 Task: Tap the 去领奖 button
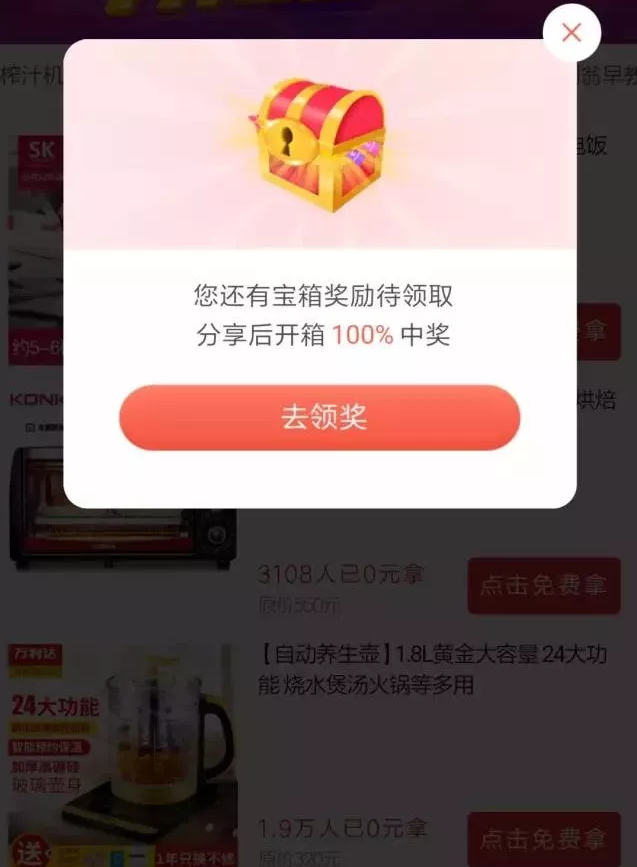click(320, 417)
